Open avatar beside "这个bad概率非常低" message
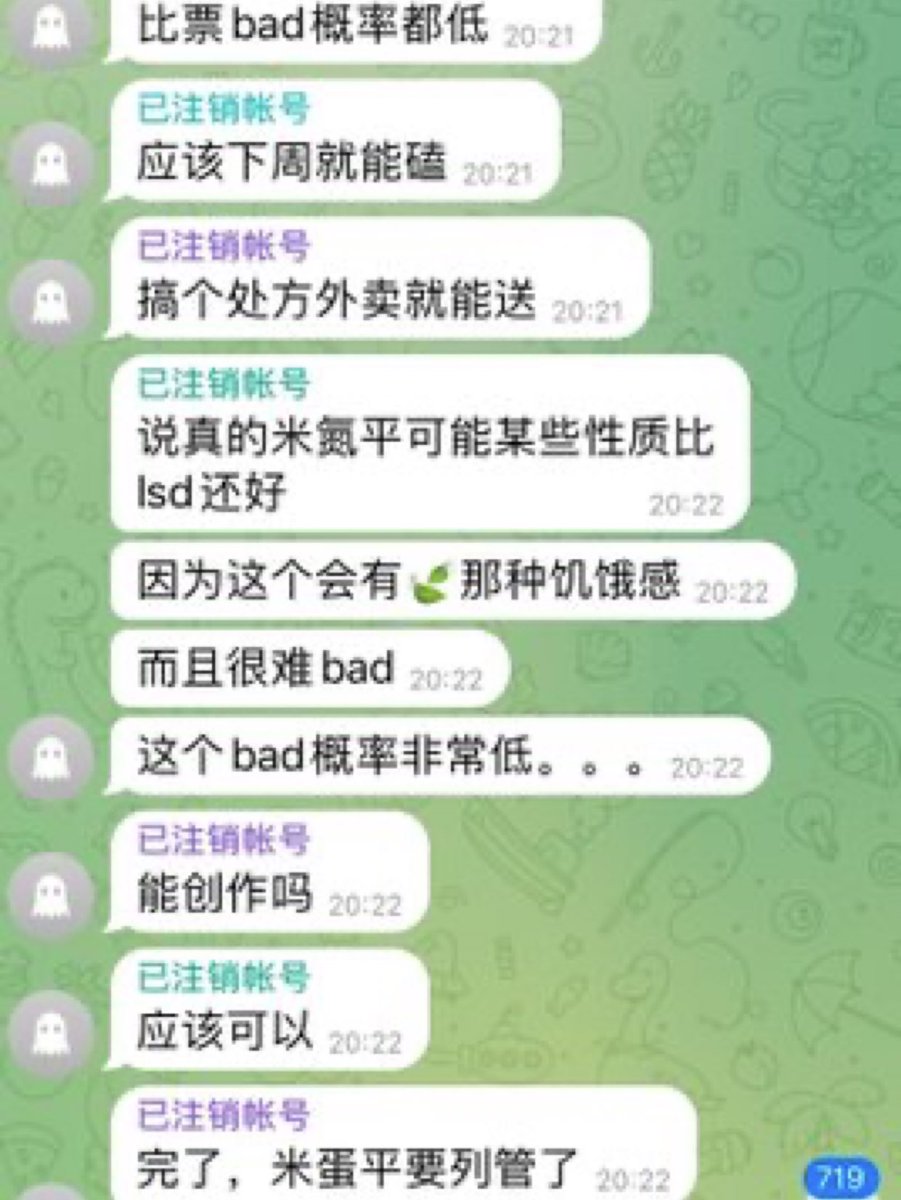Image resolution: width=901 pixels, height=1200 pixels. pos(50,759)
